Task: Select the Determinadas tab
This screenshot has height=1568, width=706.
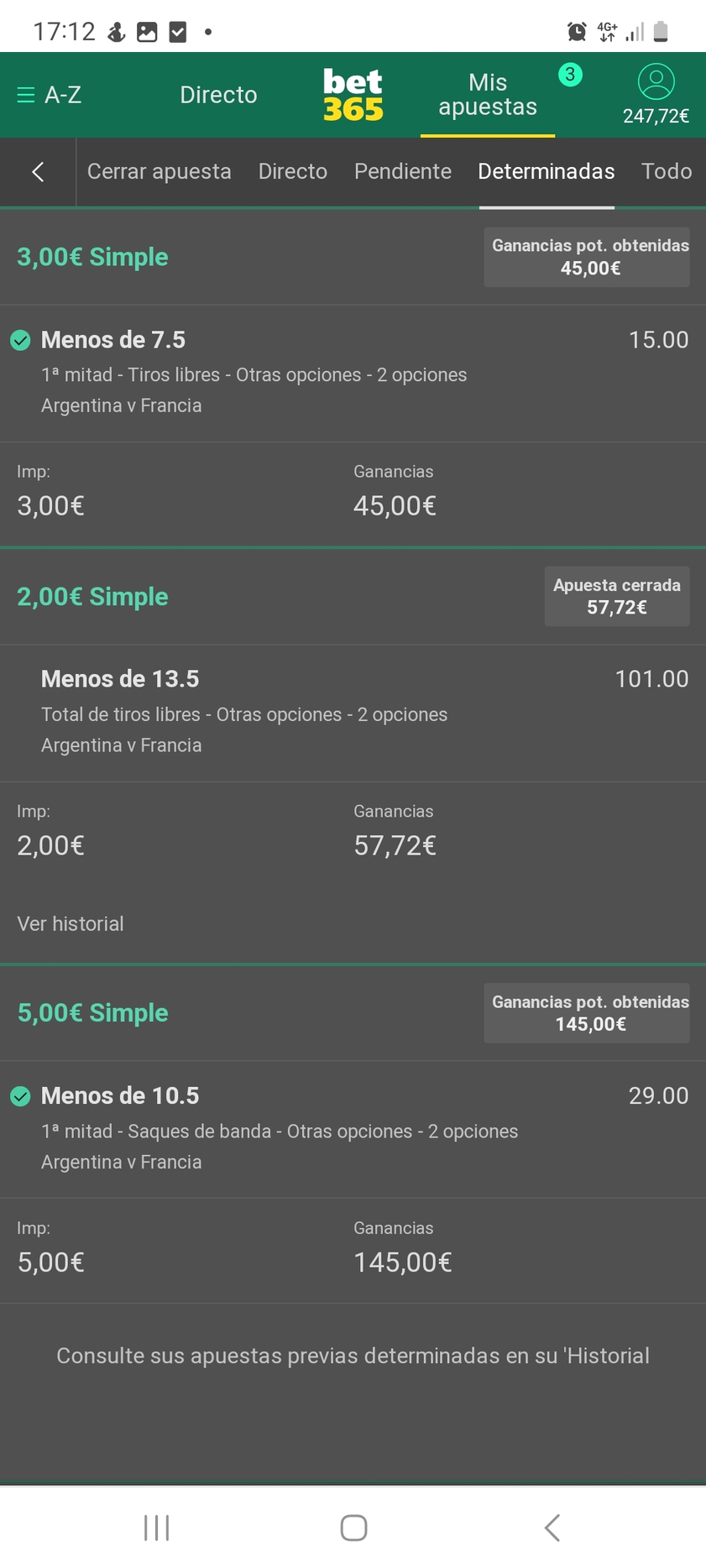Action: coord(546,171)
